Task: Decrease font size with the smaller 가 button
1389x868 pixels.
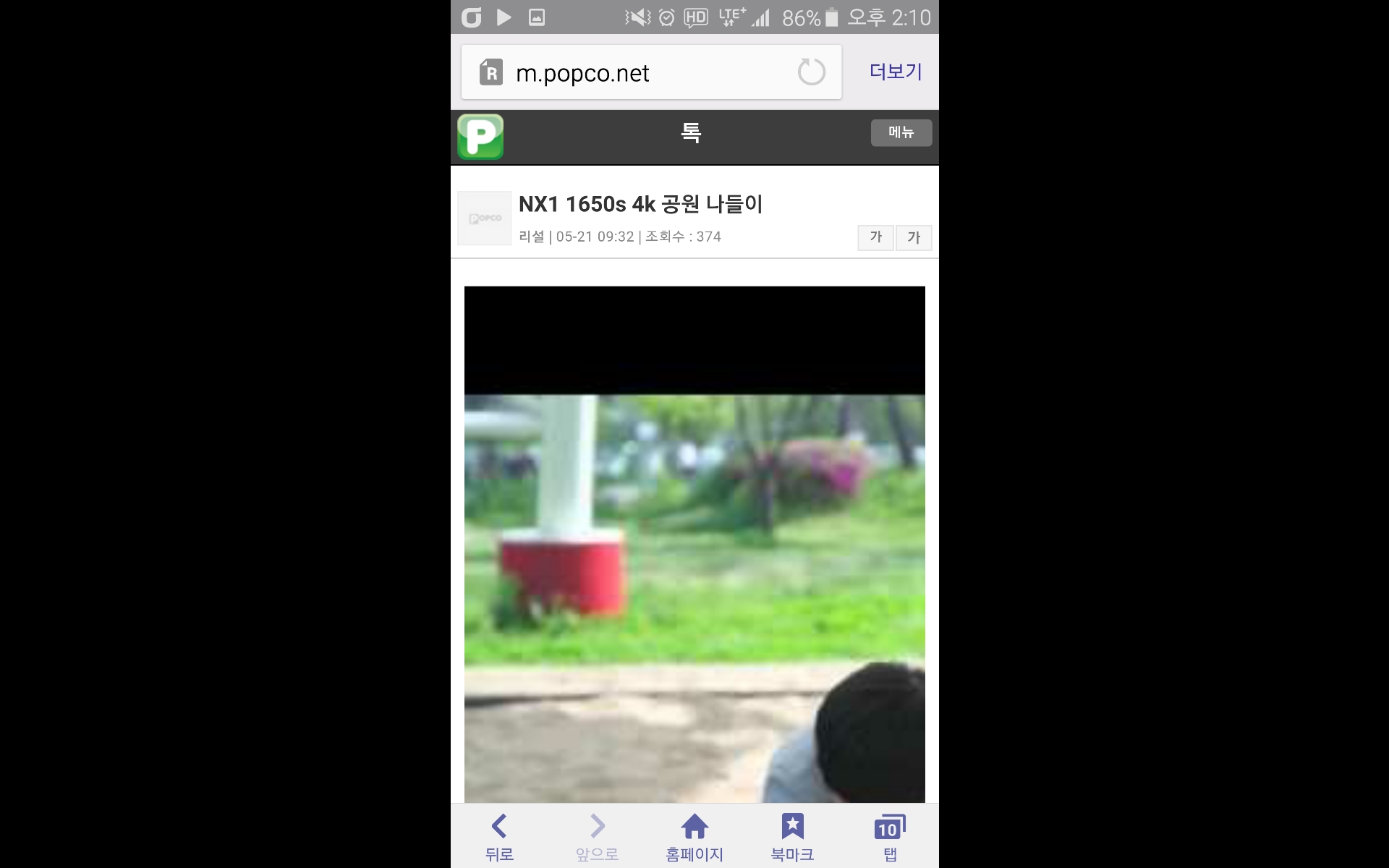Action: [875, 237]
